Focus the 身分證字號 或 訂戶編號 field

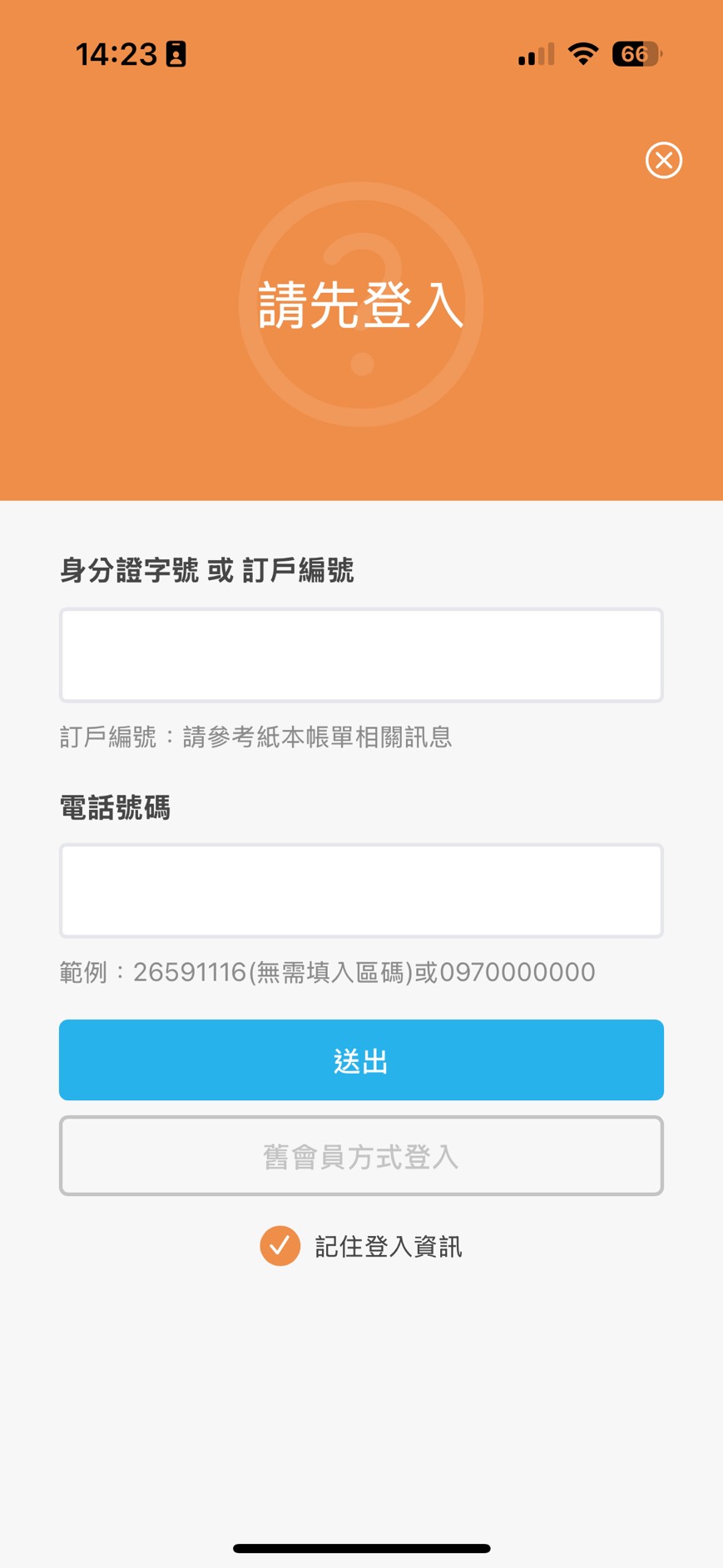361,655
